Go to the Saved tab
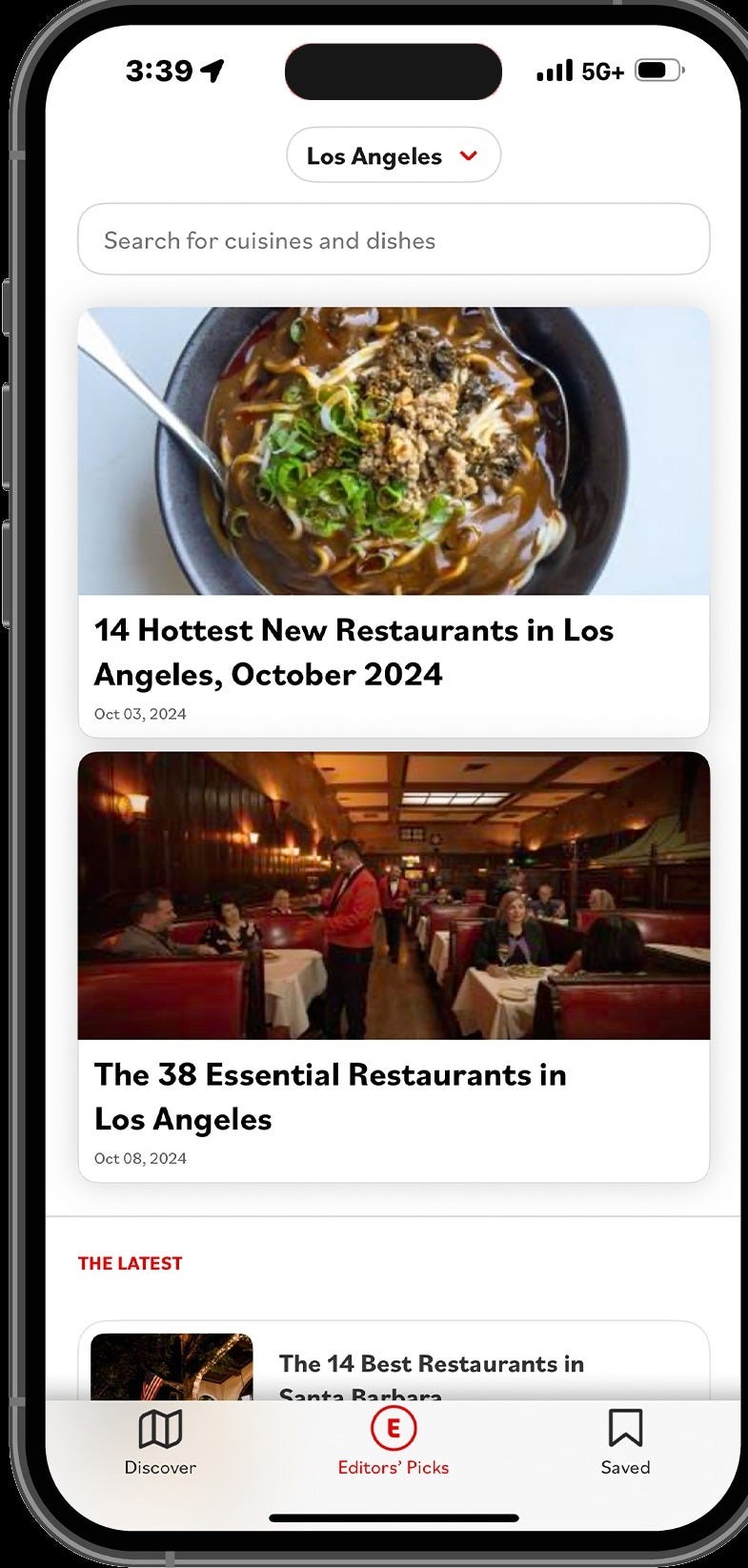The image size is (748, 1568). (x=625, y=1443)
